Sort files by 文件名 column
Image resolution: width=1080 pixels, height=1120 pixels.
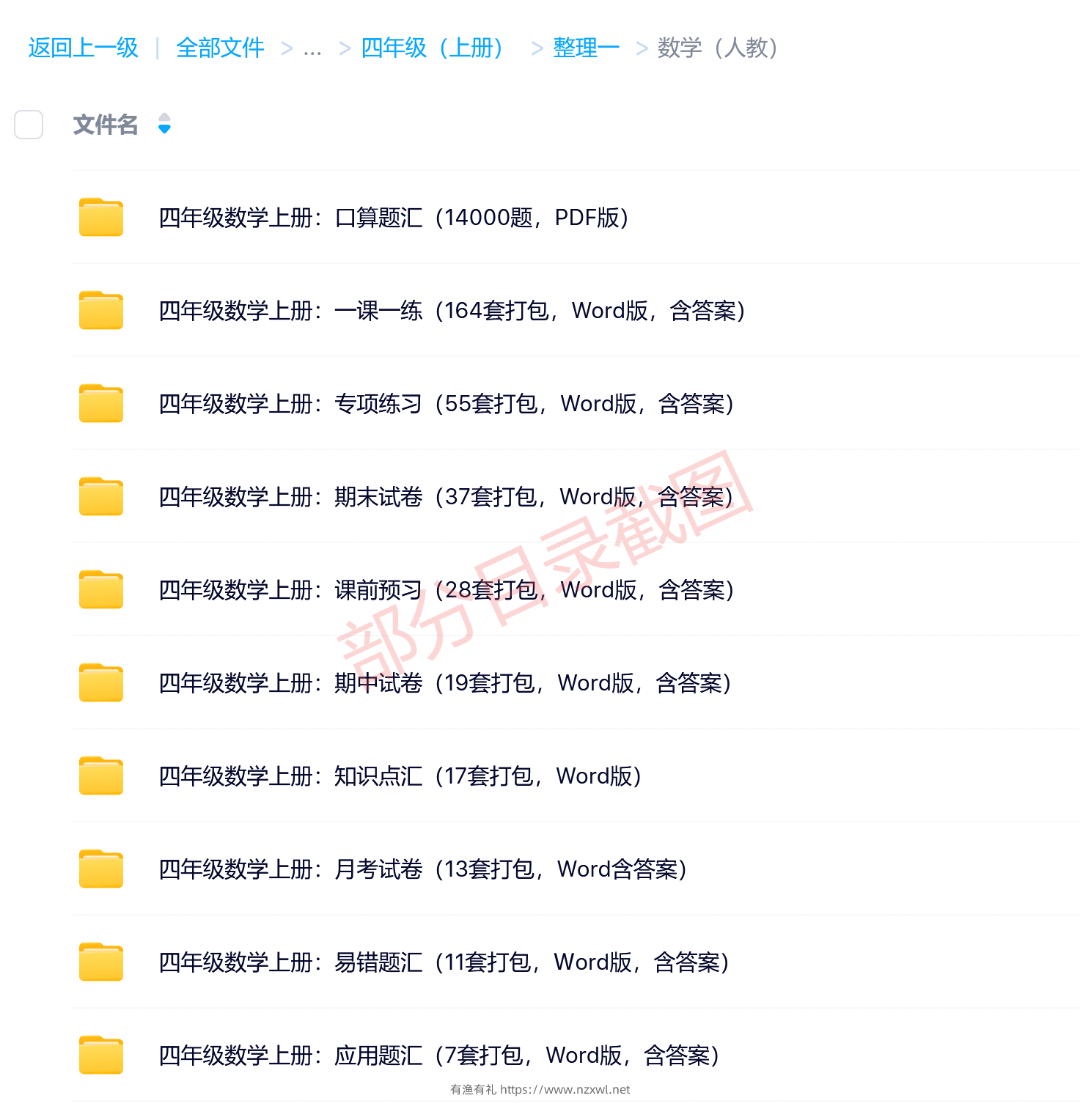point(164,124)
